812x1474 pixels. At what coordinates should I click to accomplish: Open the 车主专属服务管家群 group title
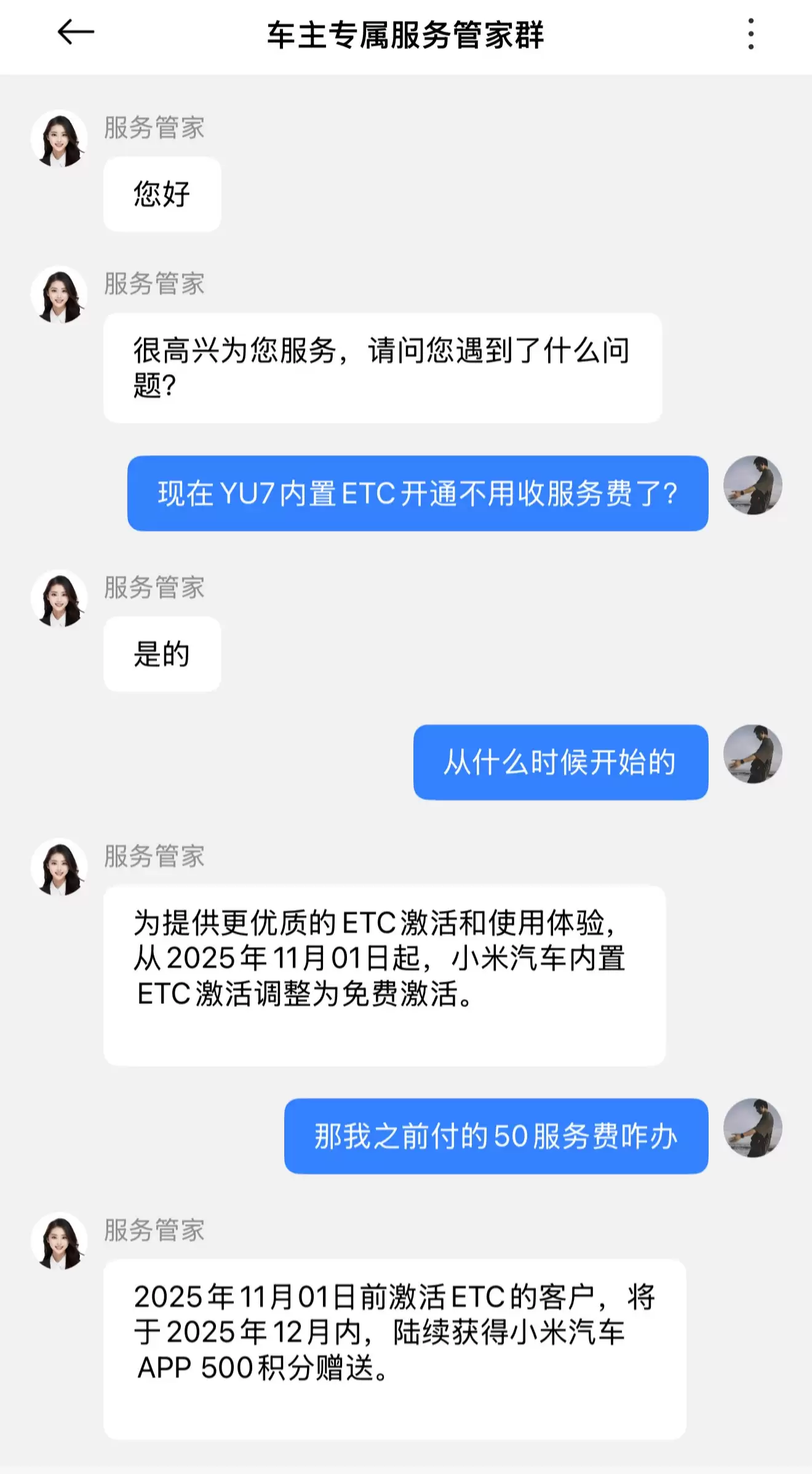point(406,36)
